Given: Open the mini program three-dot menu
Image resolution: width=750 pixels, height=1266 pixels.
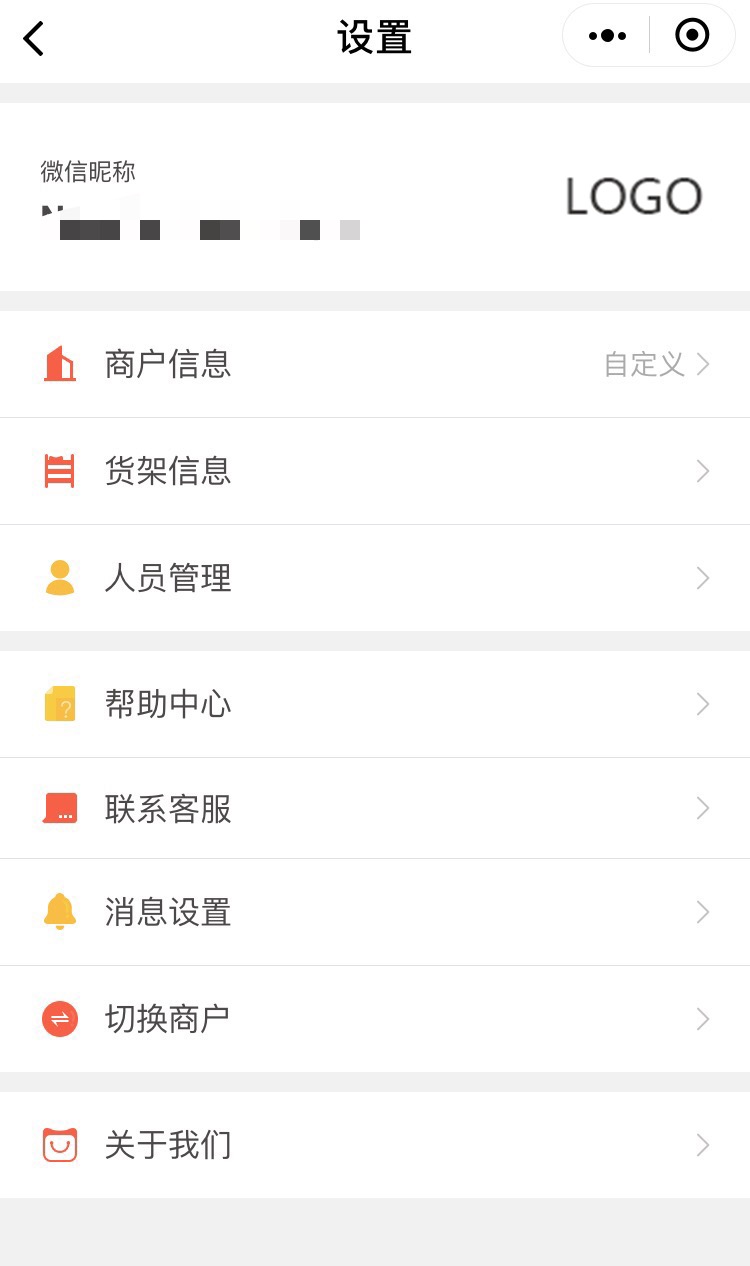Looking at the screenshot, I should (607, 36).
